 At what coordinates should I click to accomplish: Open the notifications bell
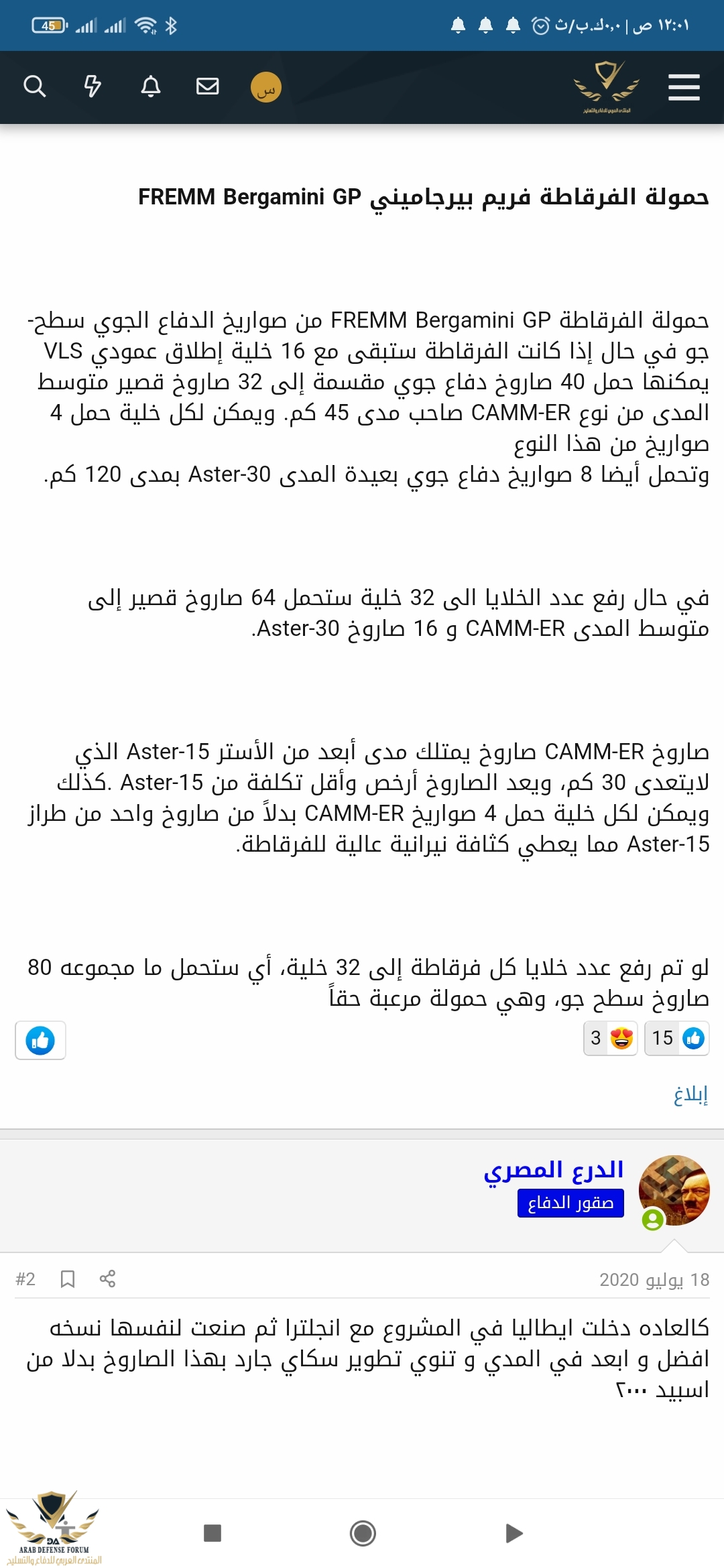coord(151,86)
